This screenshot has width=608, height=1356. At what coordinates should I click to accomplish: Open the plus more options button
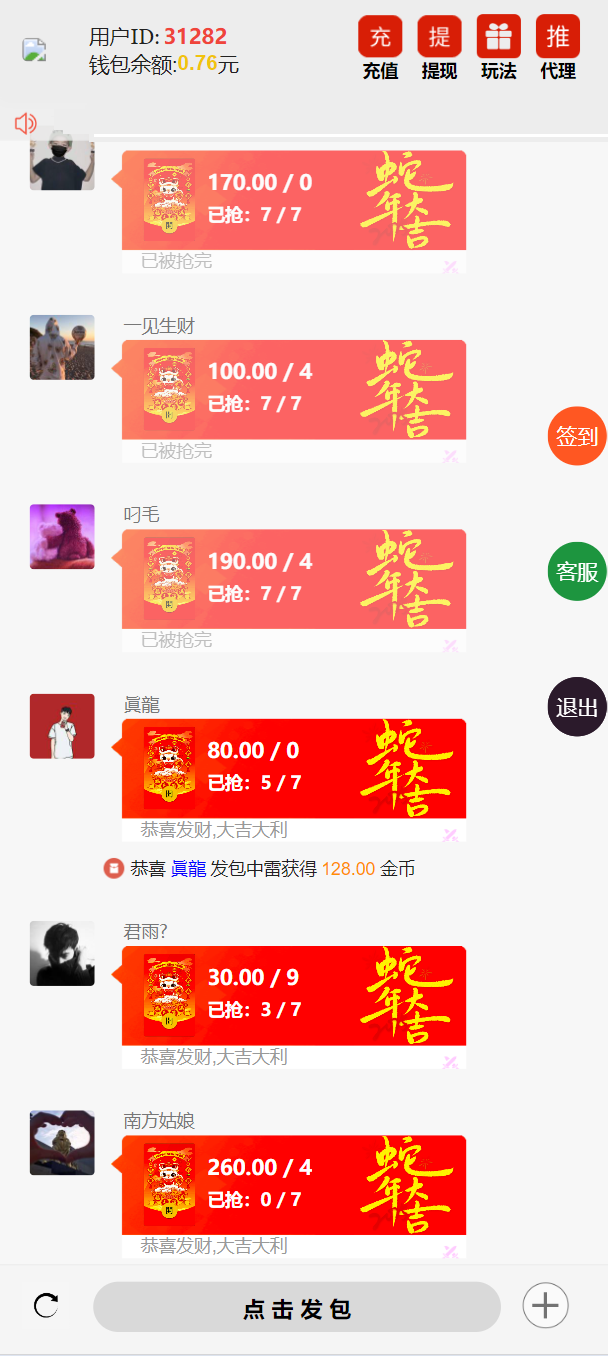(545, 1305)
